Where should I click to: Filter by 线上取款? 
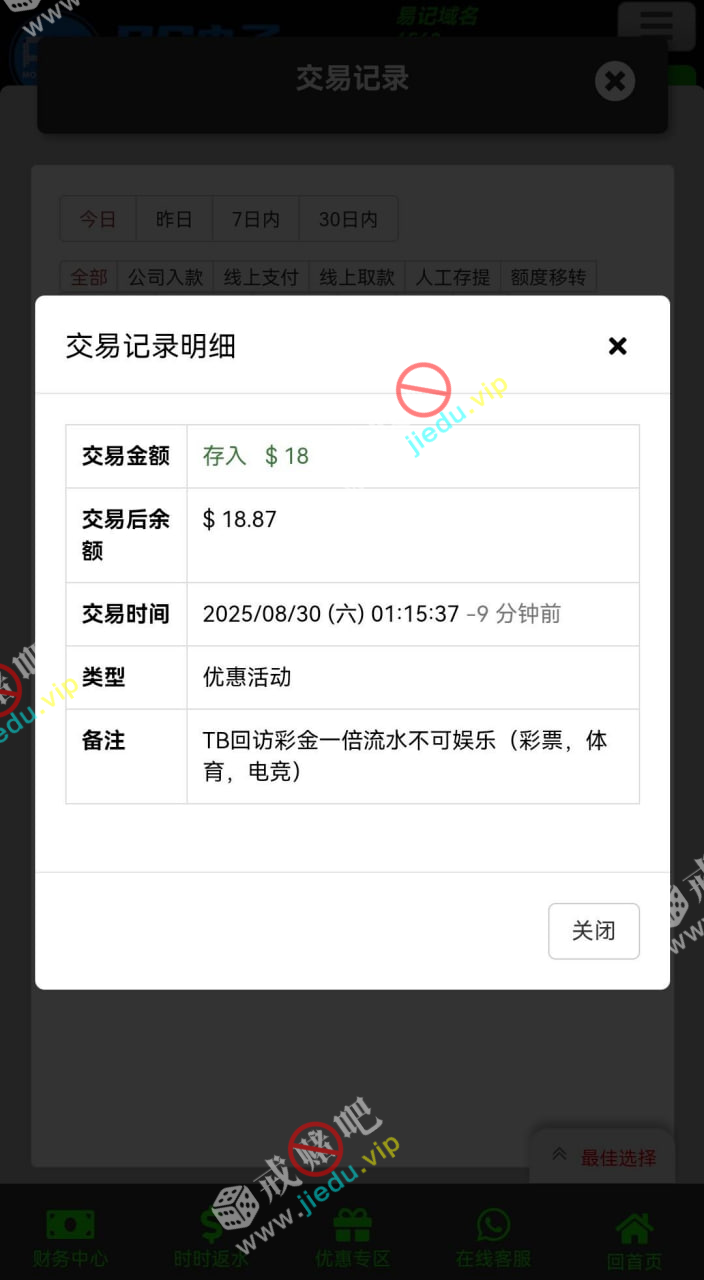tap(357, 277)
